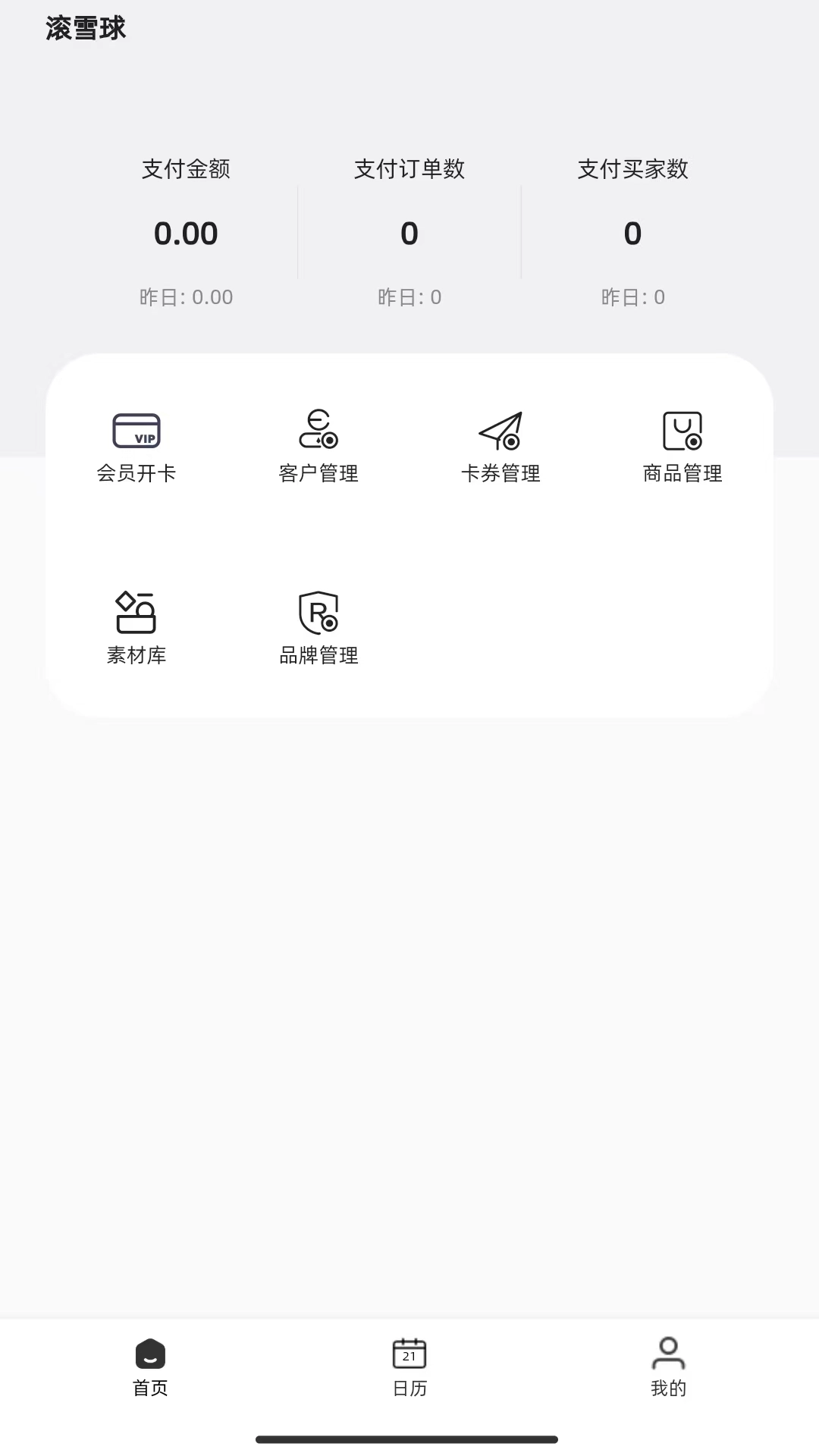Select the 客户管理 customer management icon
The height and width of the screenshot is (1456, 819).
pyautogui.click(x=318, y=431)
